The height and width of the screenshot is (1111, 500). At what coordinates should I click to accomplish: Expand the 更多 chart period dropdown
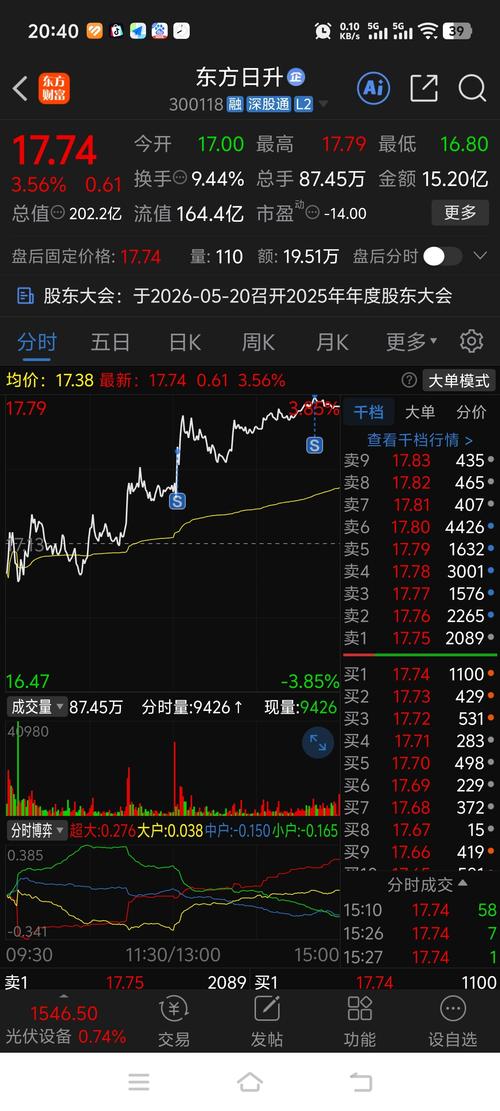pyautogui.click(x=411, y=343)
